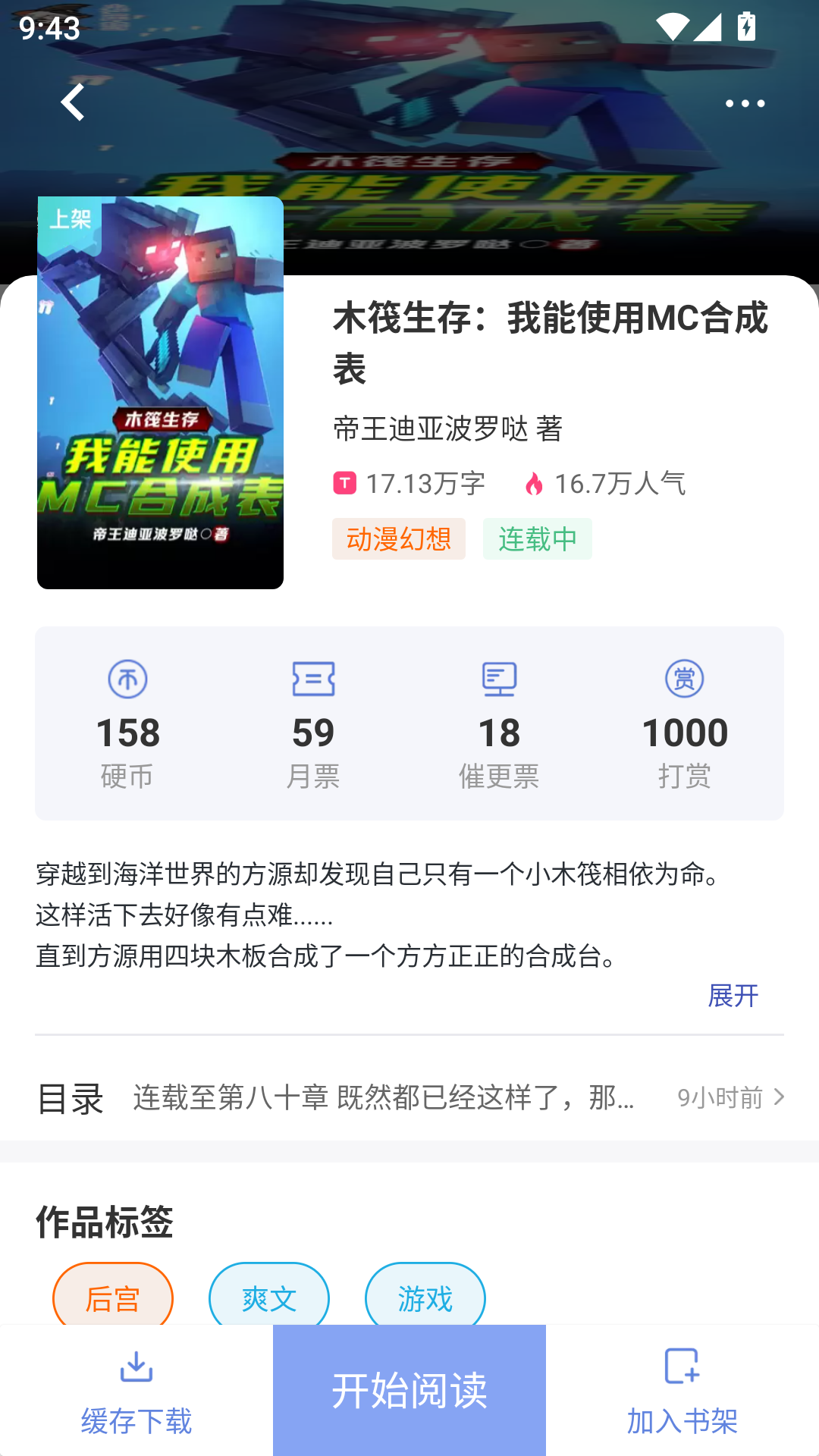
Task: Select the 游戏 tag
Action: click(x=425, y=1298)
